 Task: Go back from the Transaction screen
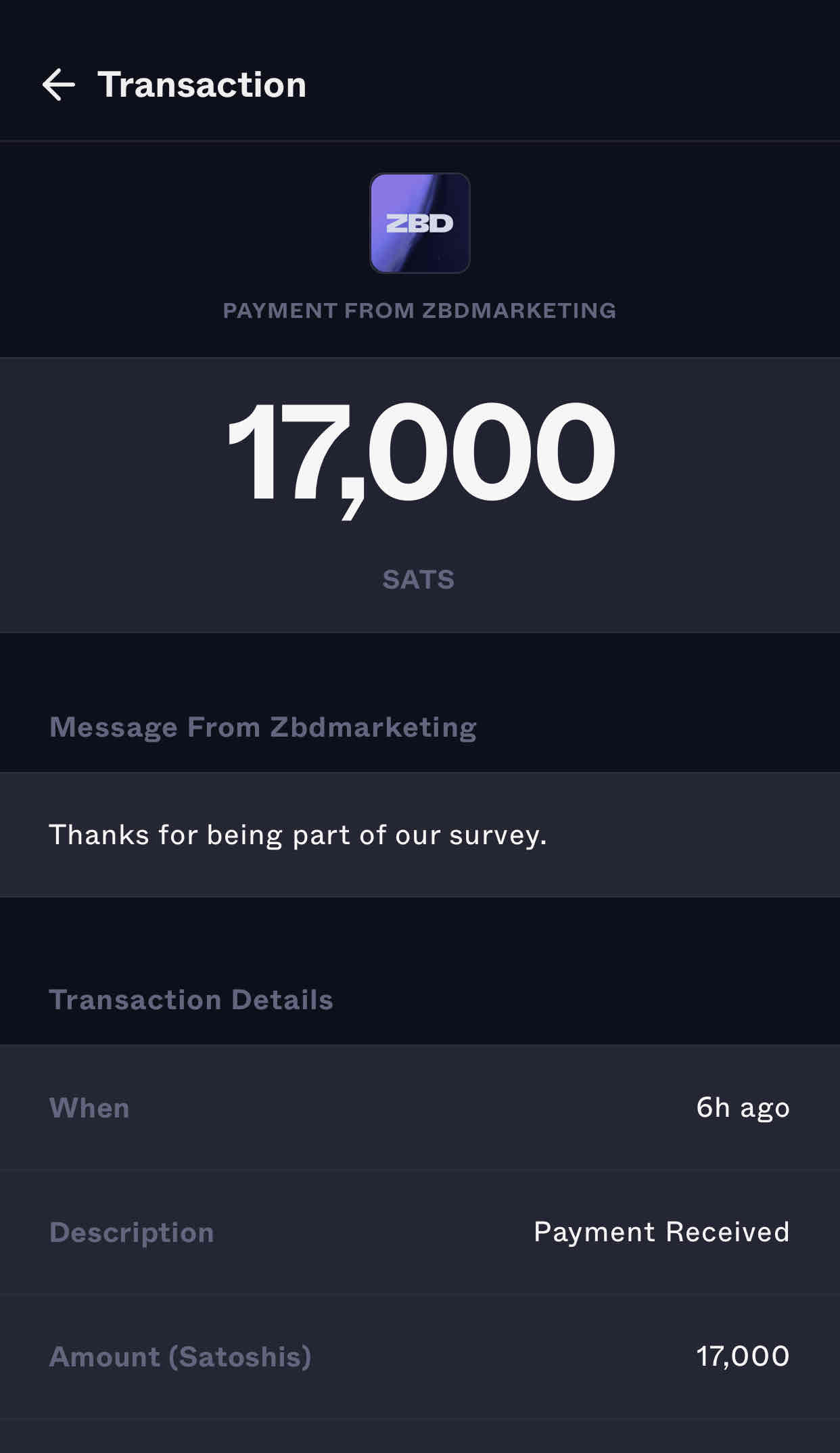click(x=59, y=85)
